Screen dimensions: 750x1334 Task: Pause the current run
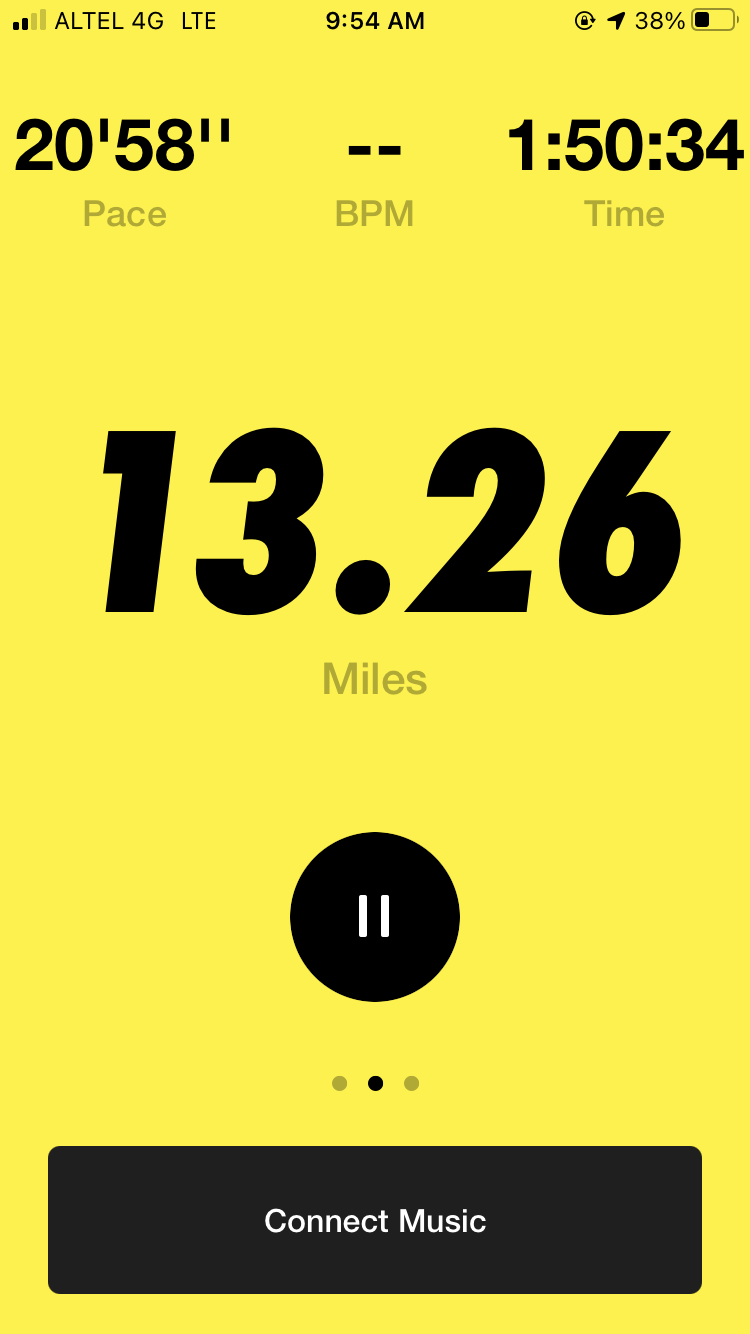pyautogui.click(x=375, y=916)
